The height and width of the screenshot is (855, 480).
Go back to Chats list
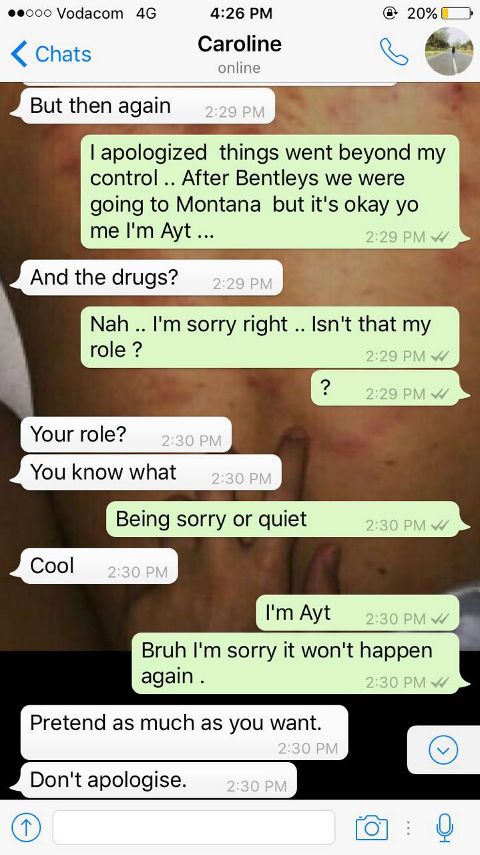click(51, 54)
